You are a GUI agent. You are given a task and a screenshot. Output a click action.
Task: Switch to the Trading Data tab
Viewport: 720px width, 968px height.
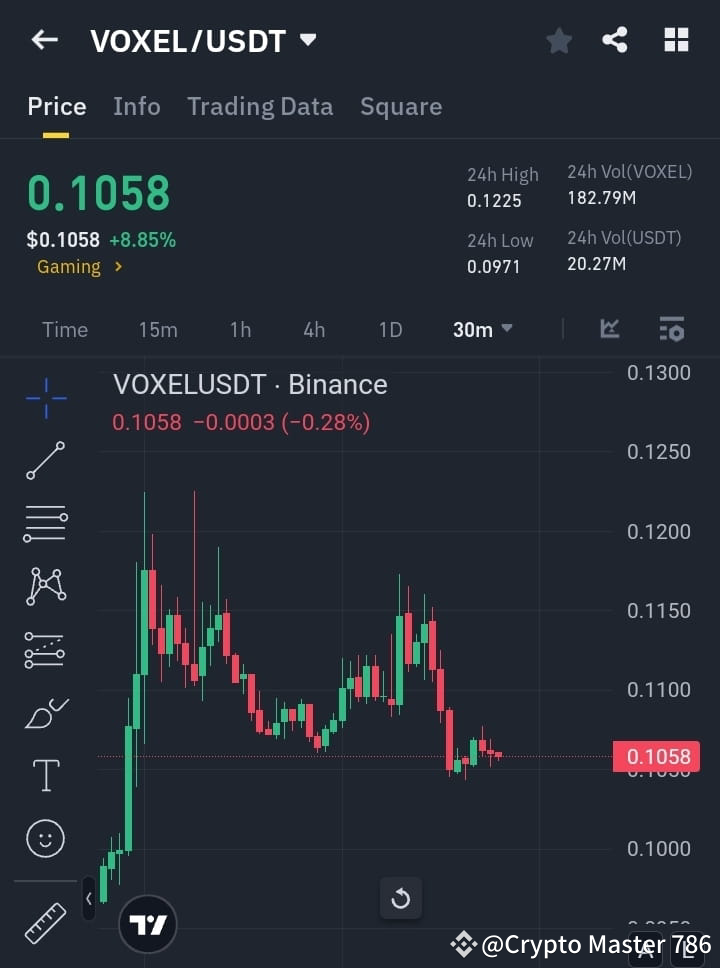pos(260,106)
